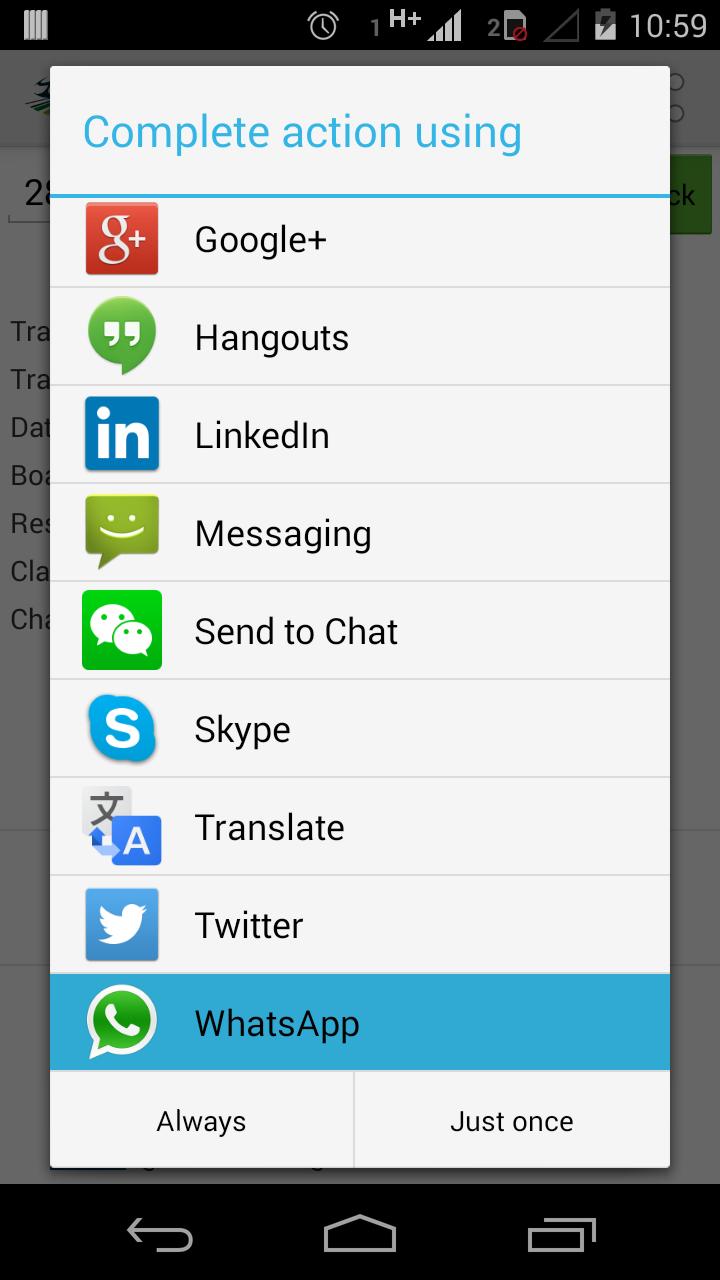Go back with the system back button
The image size is (720, 1280).
pyautogui.click(x=160, y=1234)
